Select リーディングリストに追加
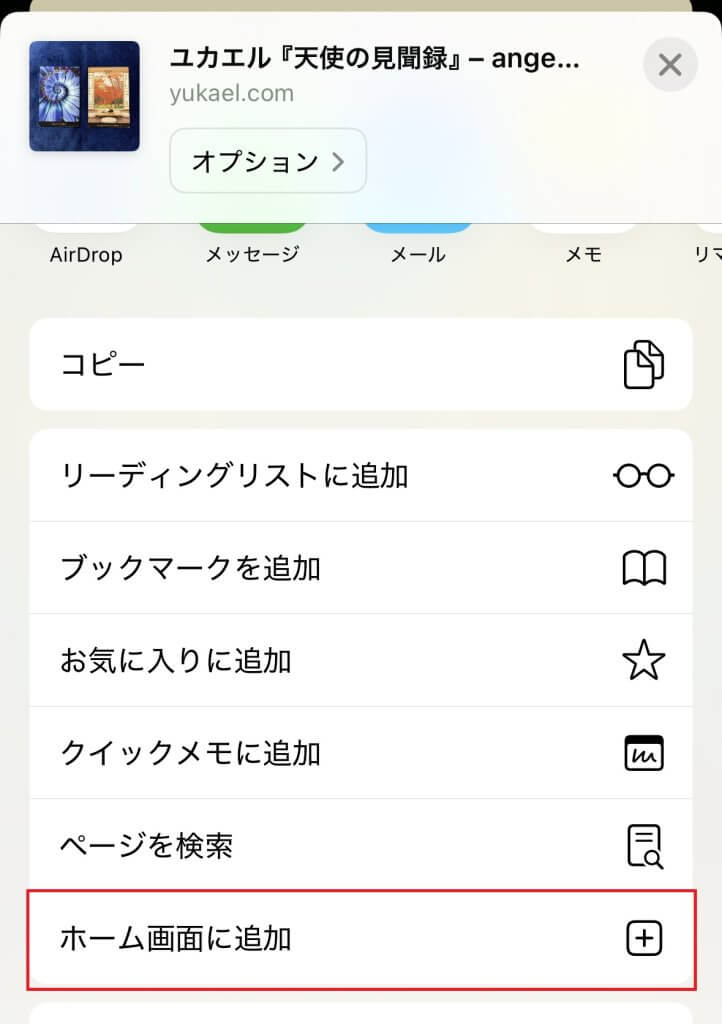Image resolution: width=722 pixels, height=1024 pixels. (360, 475)
